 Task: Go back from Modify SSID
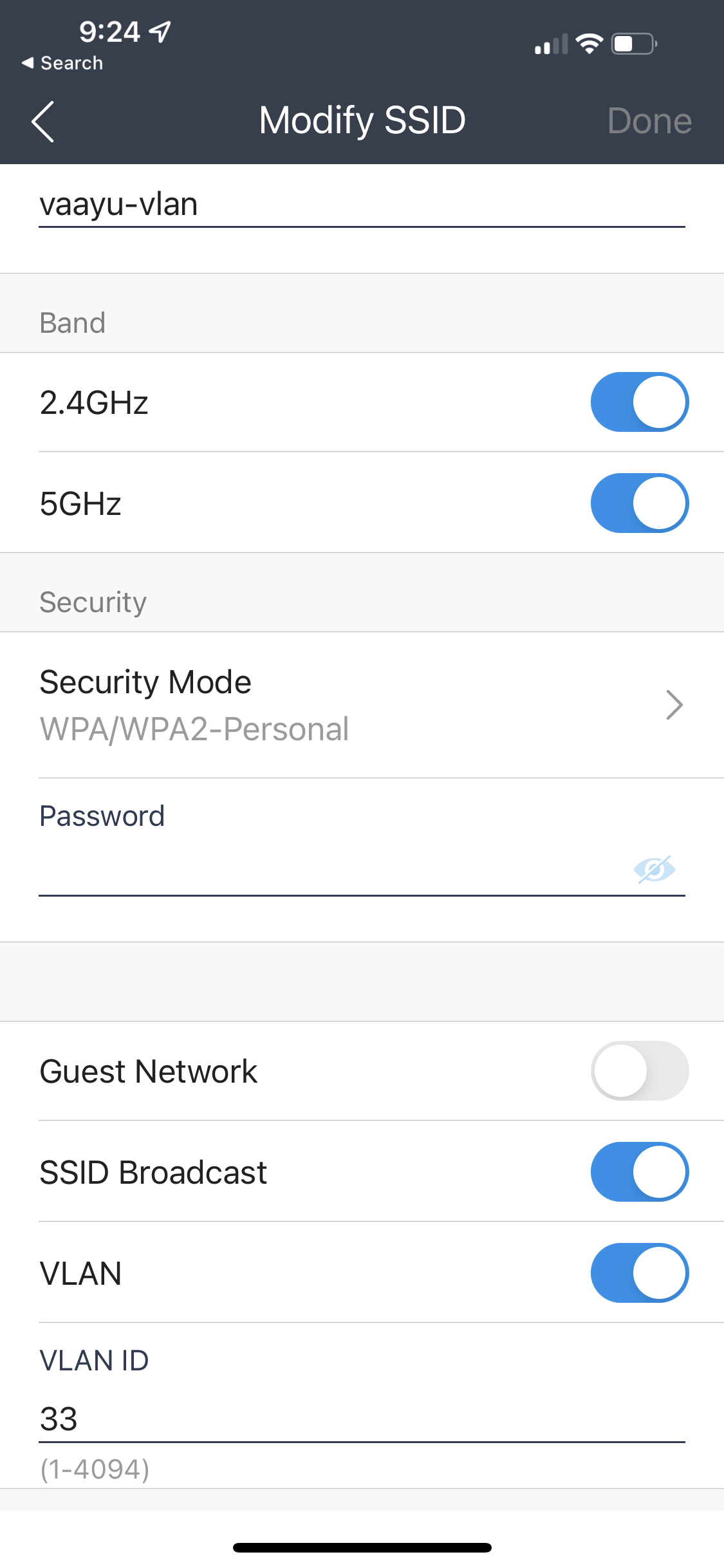(x=42, y=121)
